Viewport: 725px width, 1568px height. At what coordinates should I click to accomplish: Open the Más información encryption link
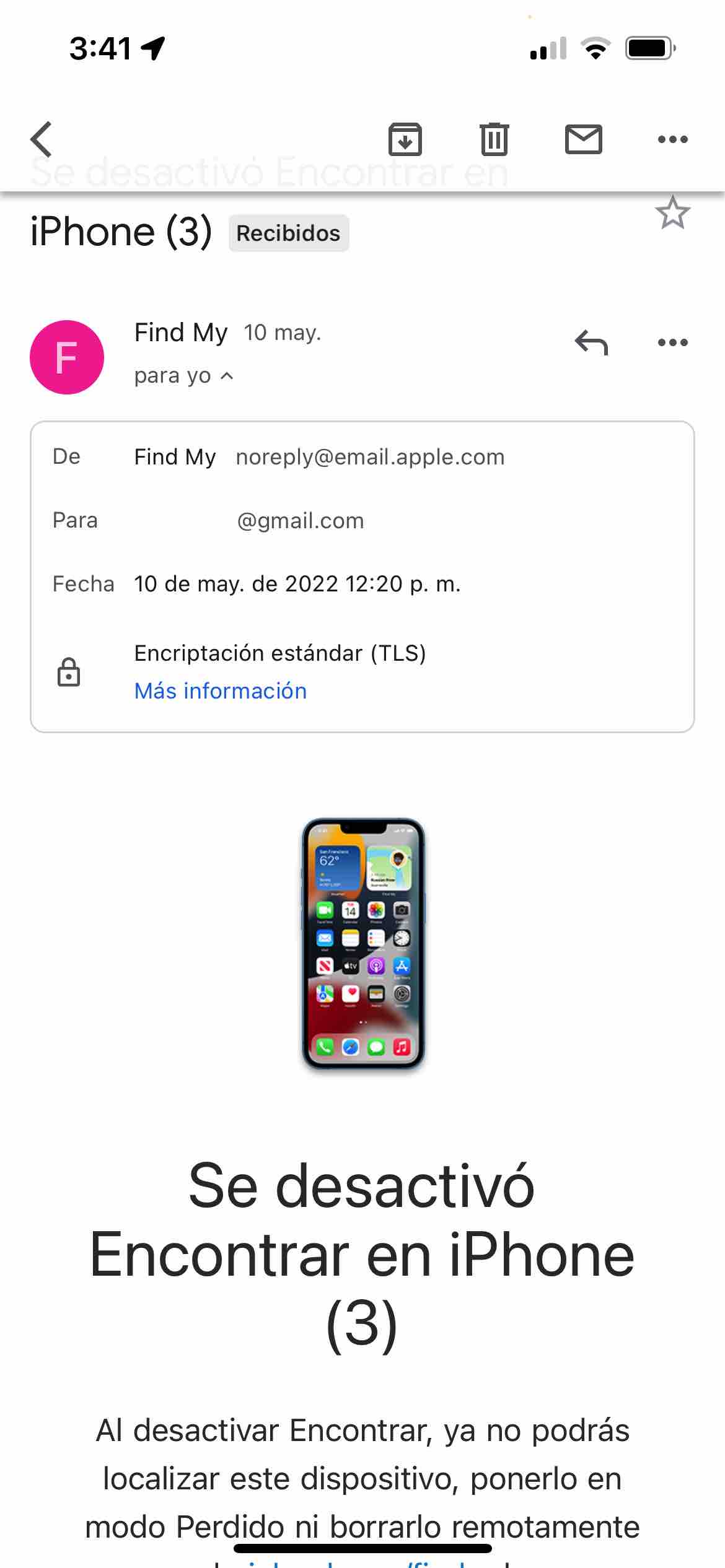[220, 691]
